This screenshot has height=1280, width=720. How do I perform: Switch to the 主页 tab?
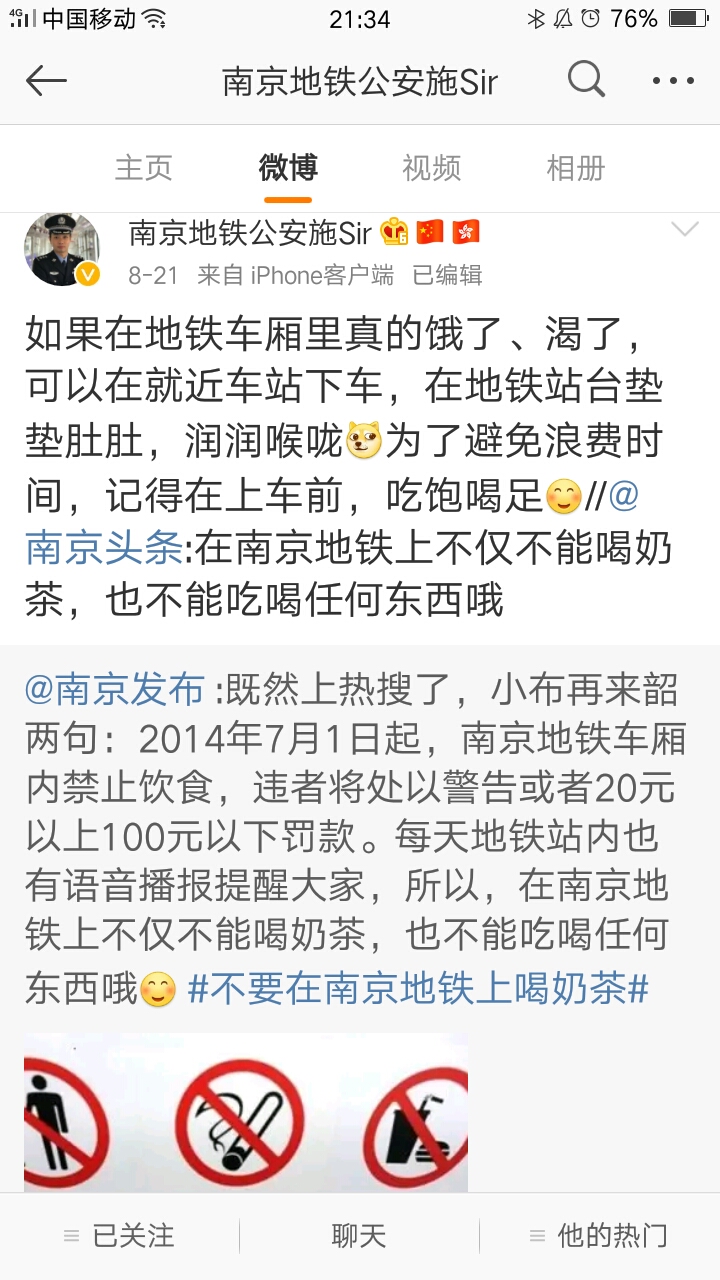tap(144, 168)
